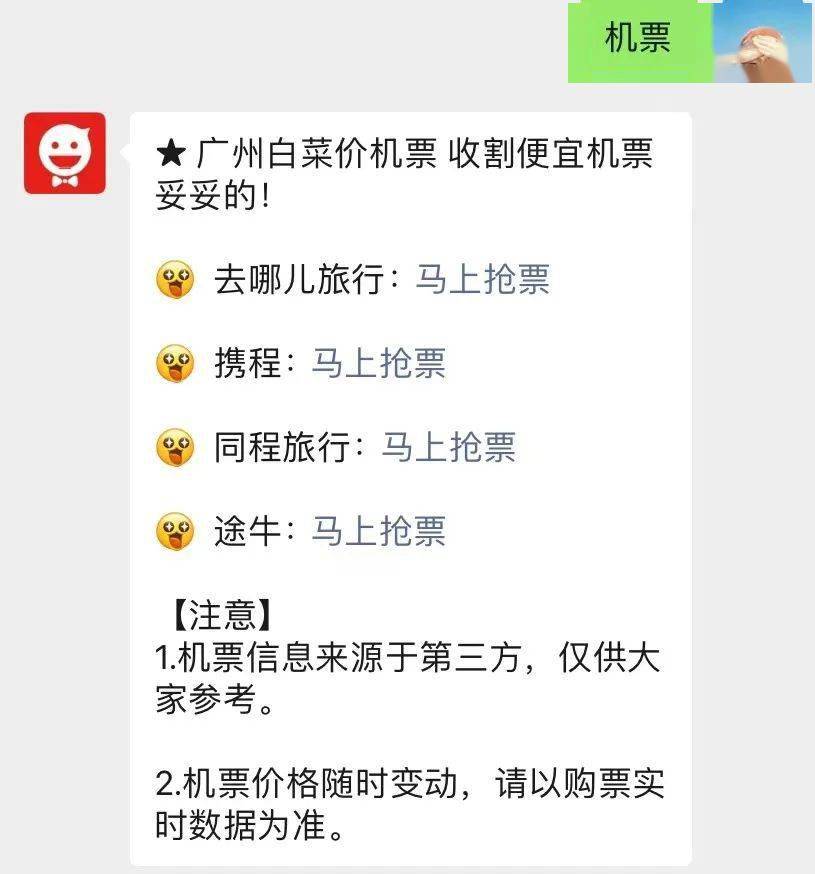This screenshot has width=815, height=874.
Task: View the official account's red avatar profile
Action: [65, 153]
